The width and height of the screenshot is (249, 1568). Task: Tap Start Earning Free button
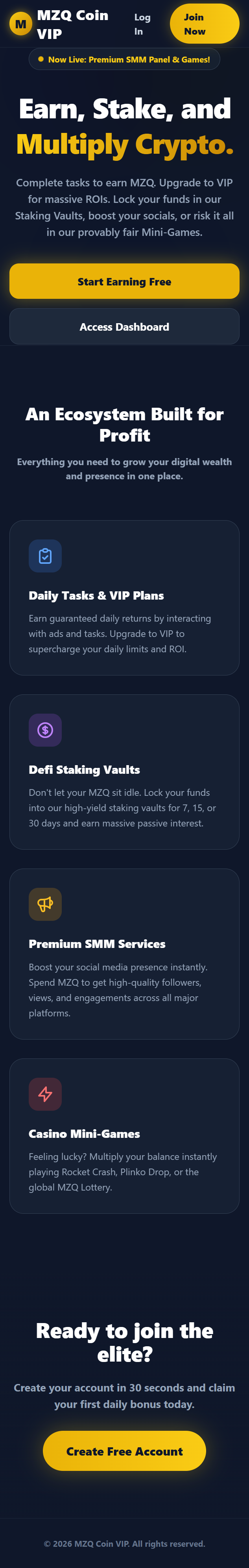124,281
